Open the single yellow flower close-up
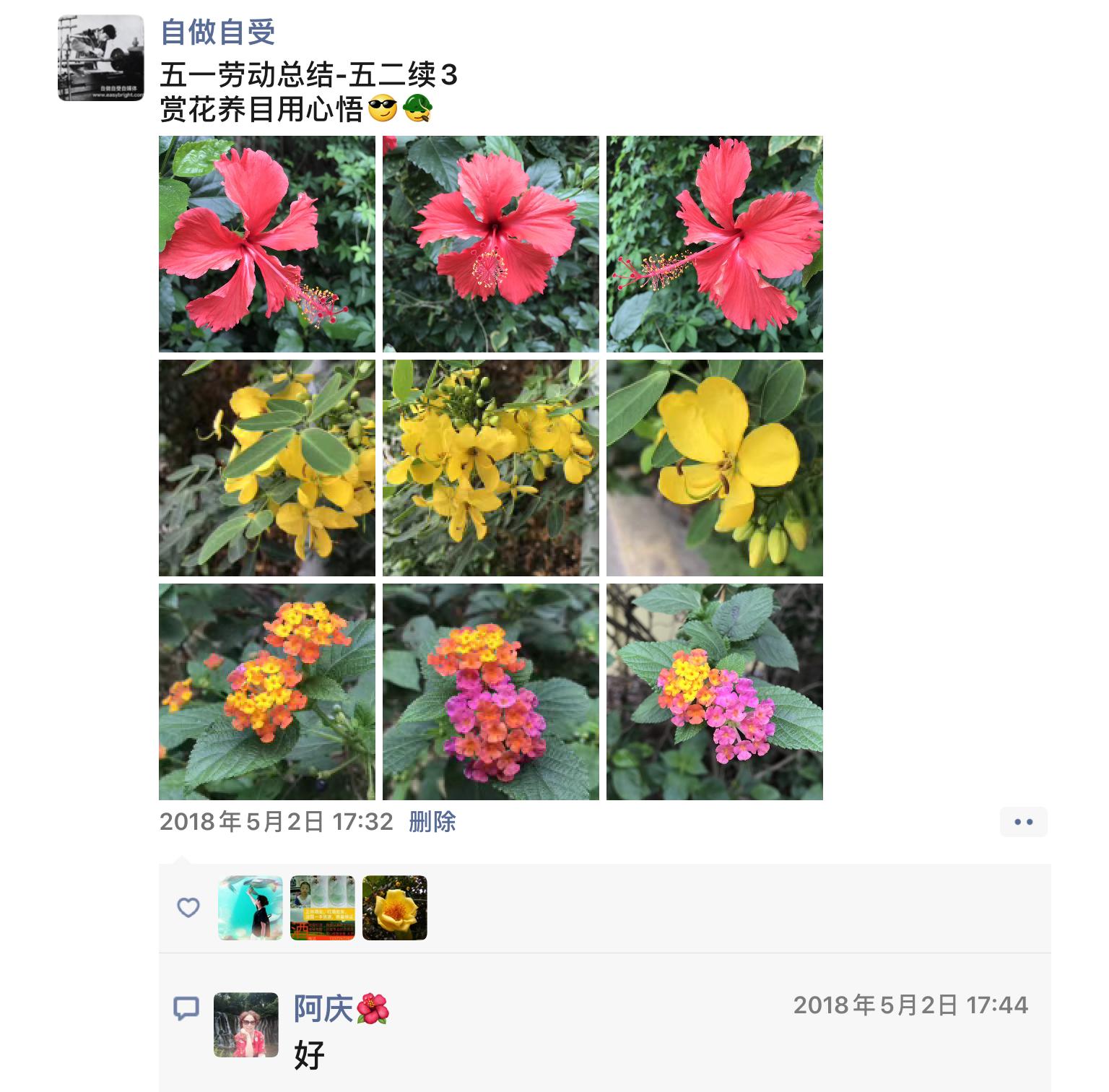Viewport: 1109px width, 1092px height. 715,468
